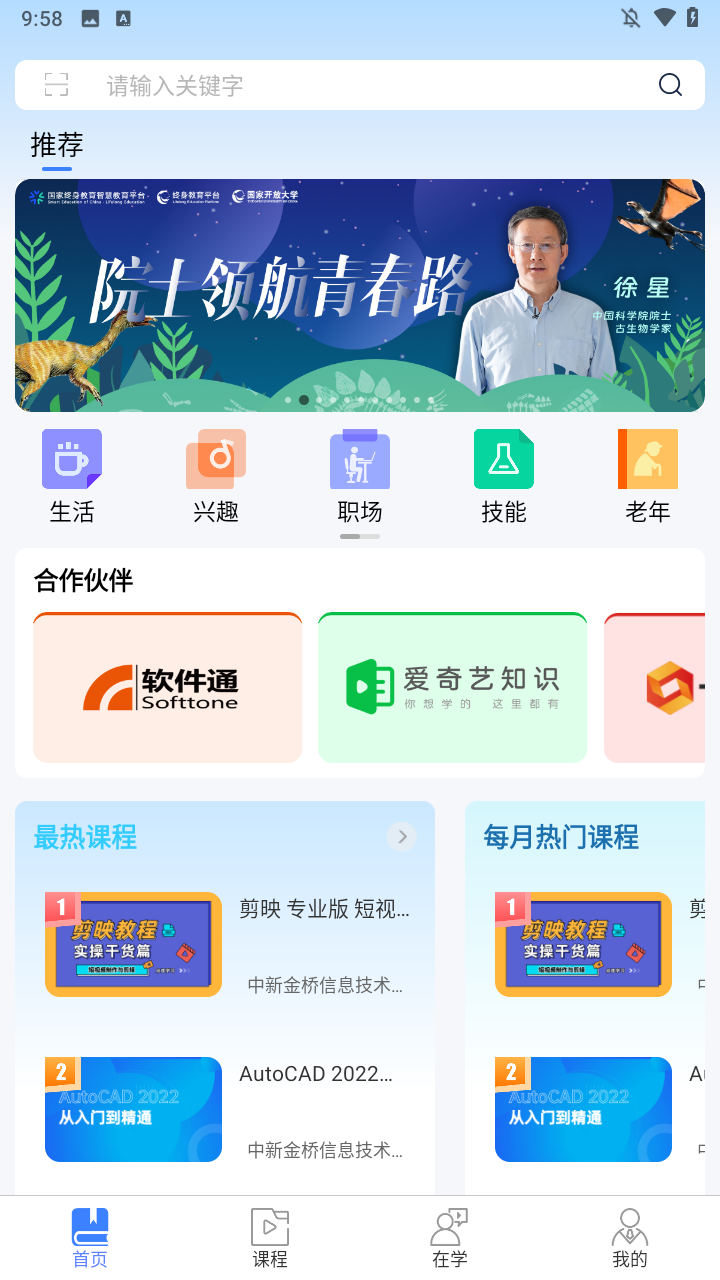Select the 兴趣 (Interest) category icon
Screen dimensions: 720x1280
pos(215,458)
